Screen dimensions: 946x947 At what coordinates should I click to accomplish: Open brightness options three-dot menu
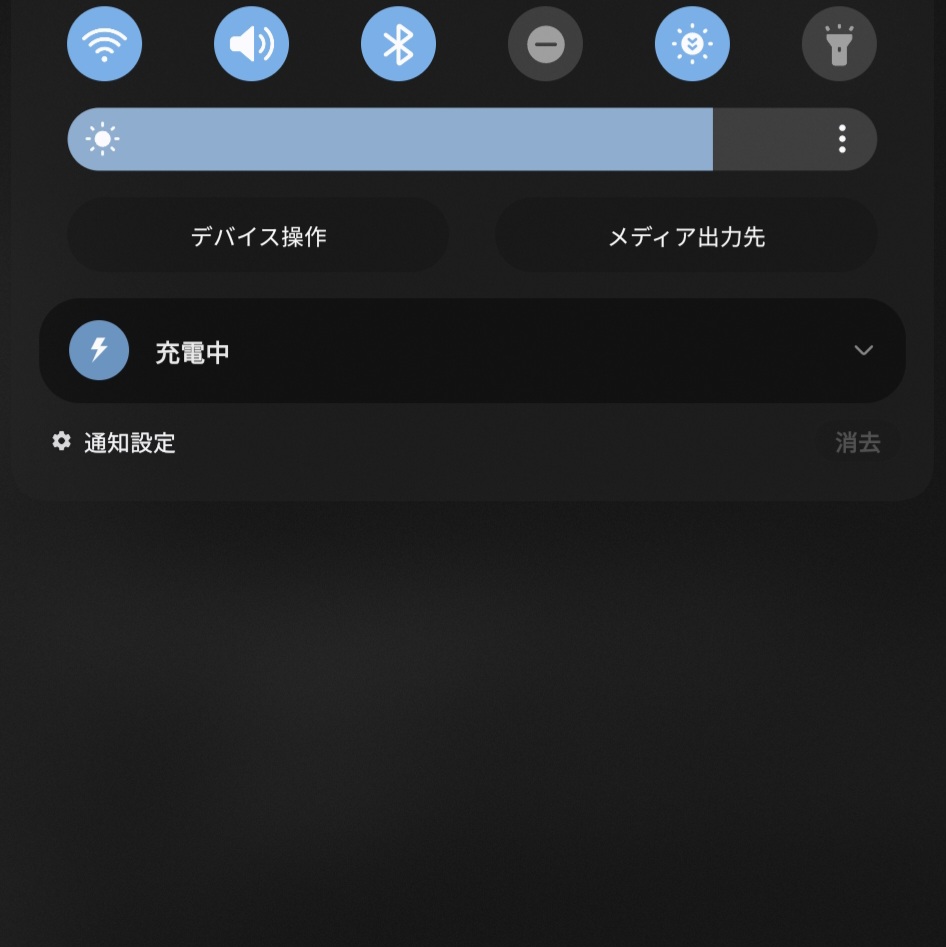(x=842, y=139)
